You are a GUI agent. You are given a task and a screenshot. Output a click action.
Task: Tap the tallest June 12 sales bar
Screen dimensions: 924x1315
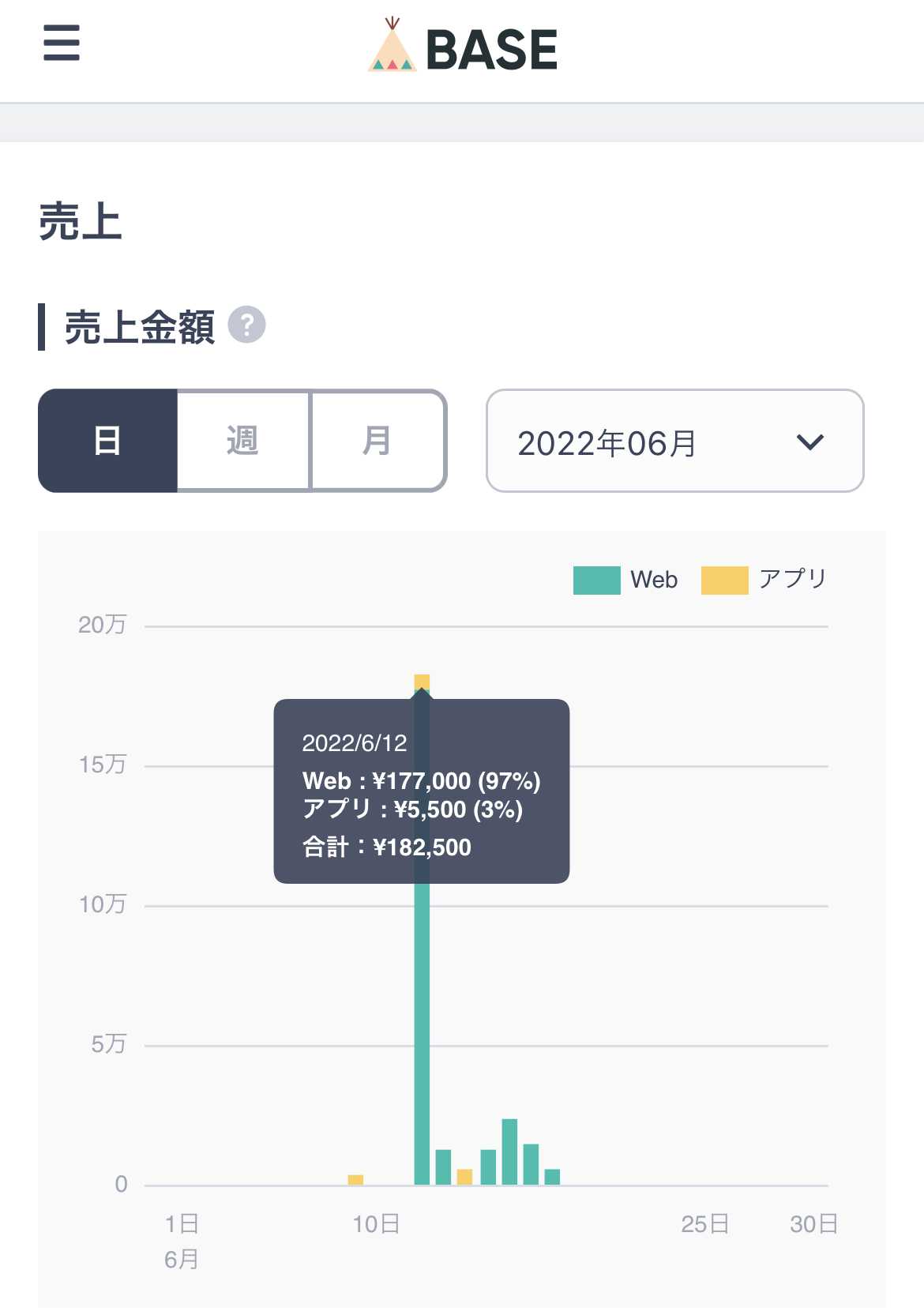tap(422, 1027)
